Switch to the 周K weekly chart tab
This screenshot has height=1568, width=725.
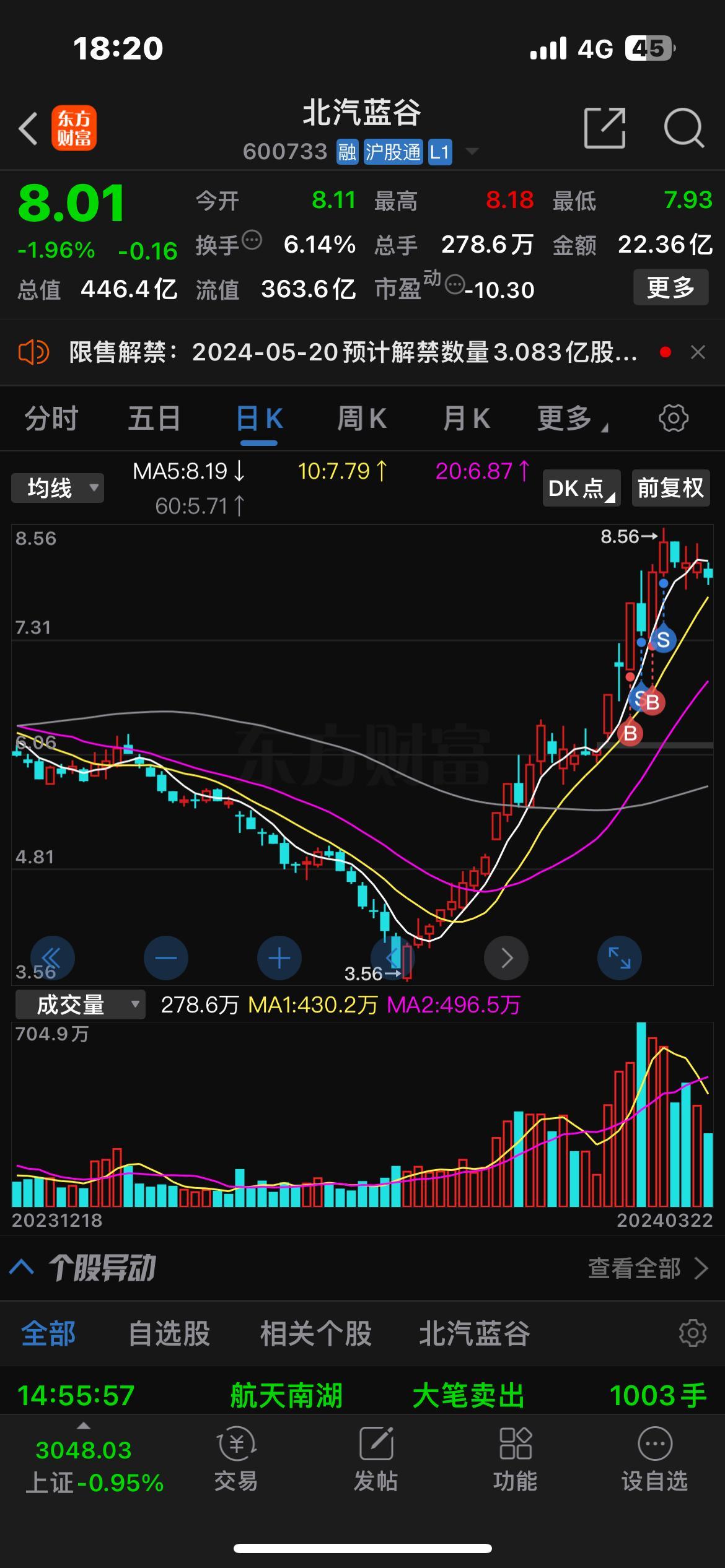point(362,418)
